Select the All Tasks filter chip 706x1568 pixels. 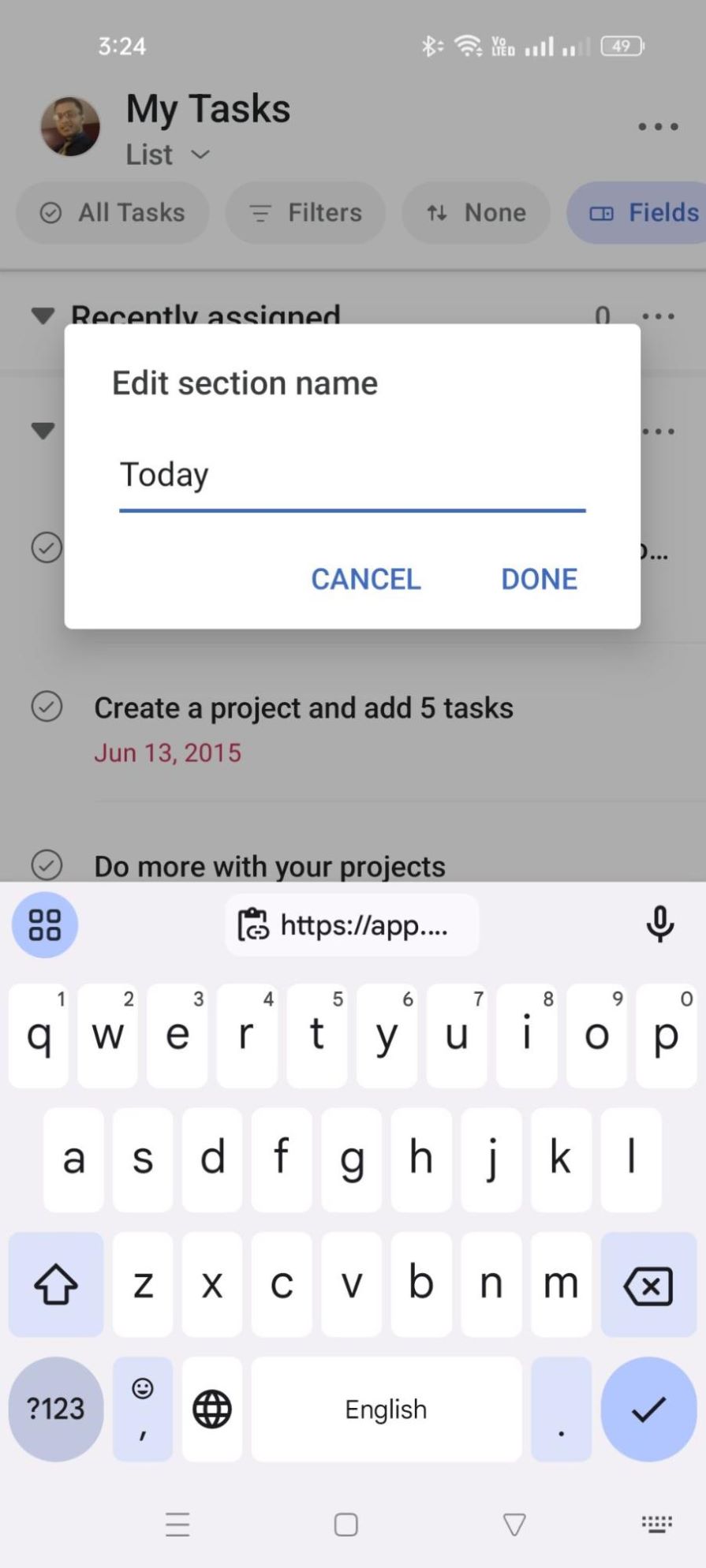(112, 212)
